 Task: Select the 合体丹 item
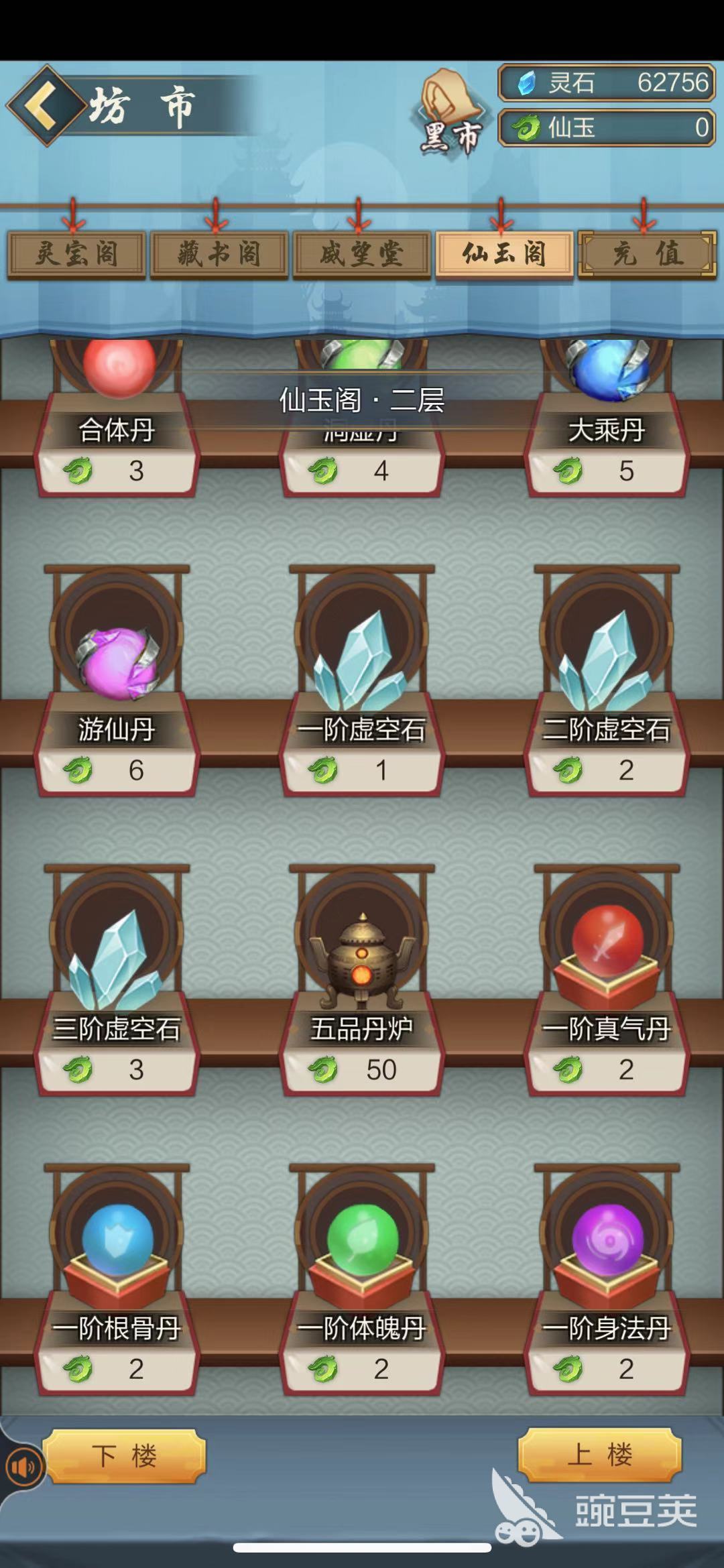pos(117,416)
